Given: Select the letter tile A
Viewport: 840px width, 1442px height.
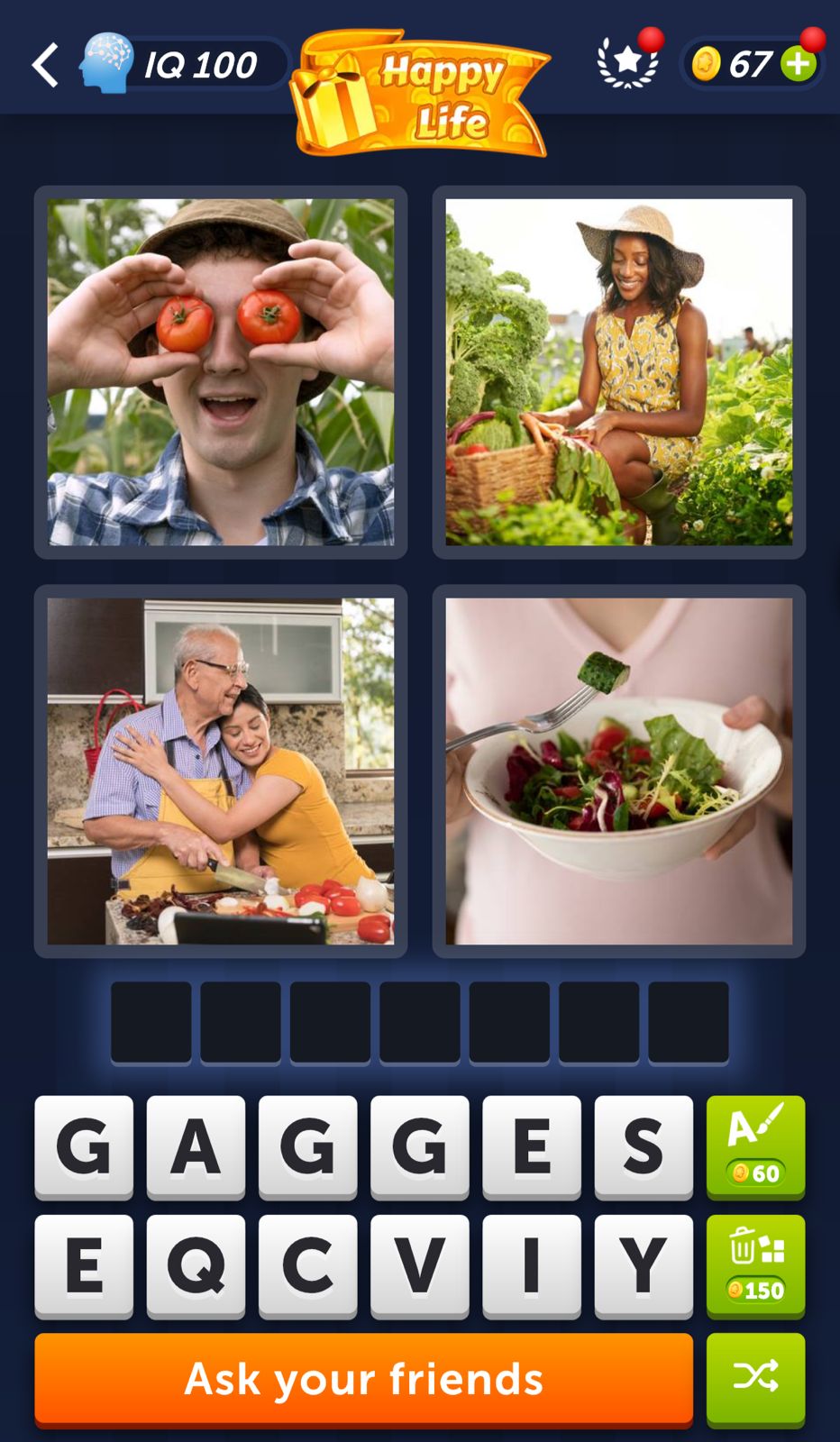Looking at the screenshot, I should pyautogui.click(x=196, y=1146).
